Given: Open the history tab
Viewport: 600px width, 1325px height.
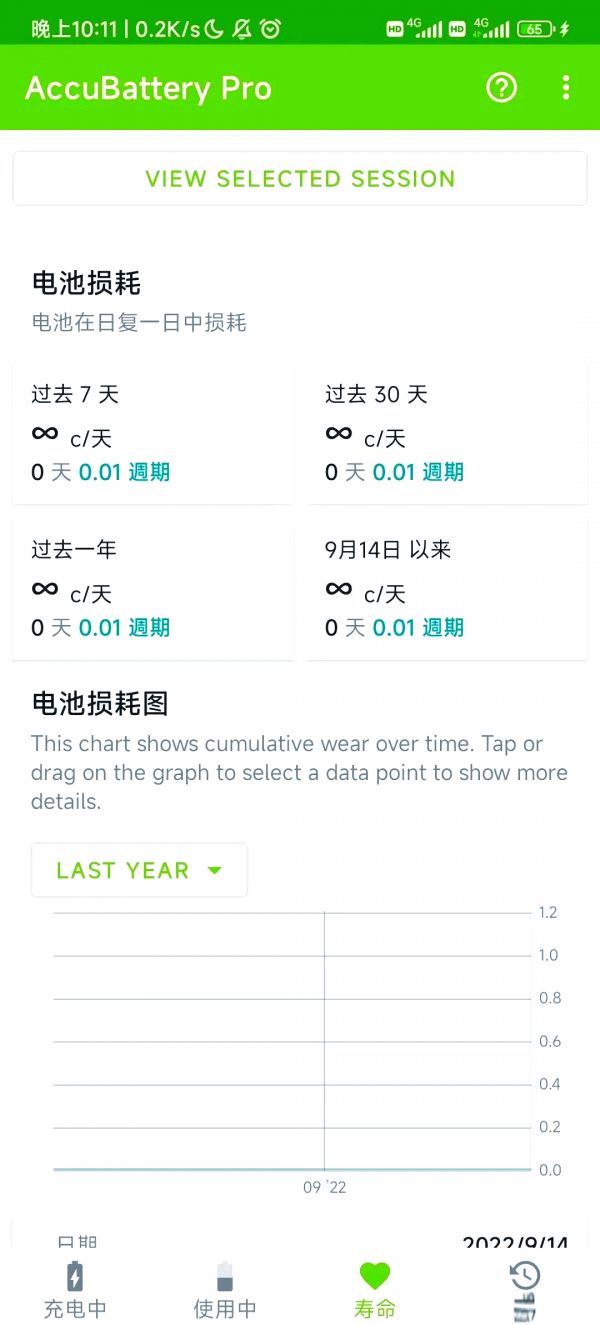Looking at the screenshot, I should point(525,1290).
